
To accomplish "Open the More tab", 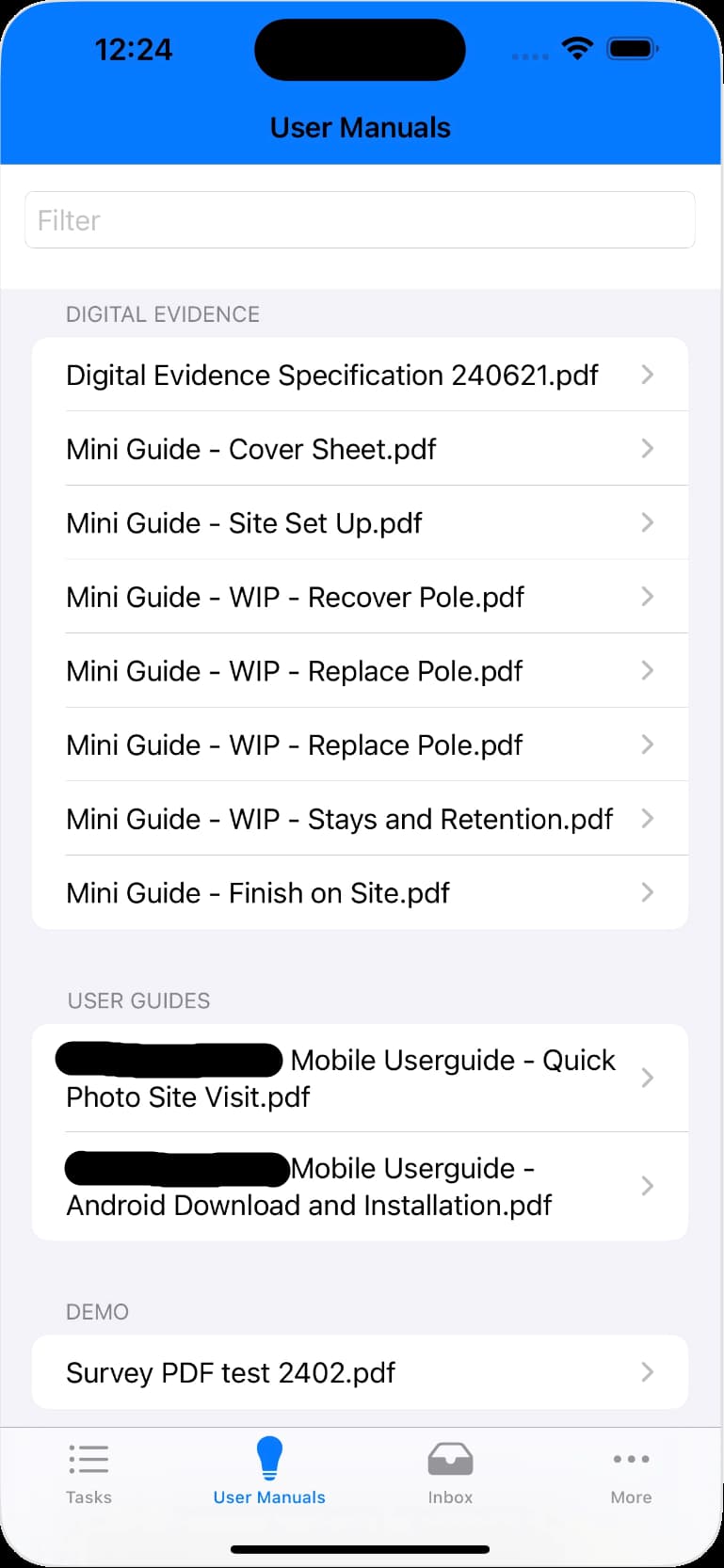I will coord(631,1474).
